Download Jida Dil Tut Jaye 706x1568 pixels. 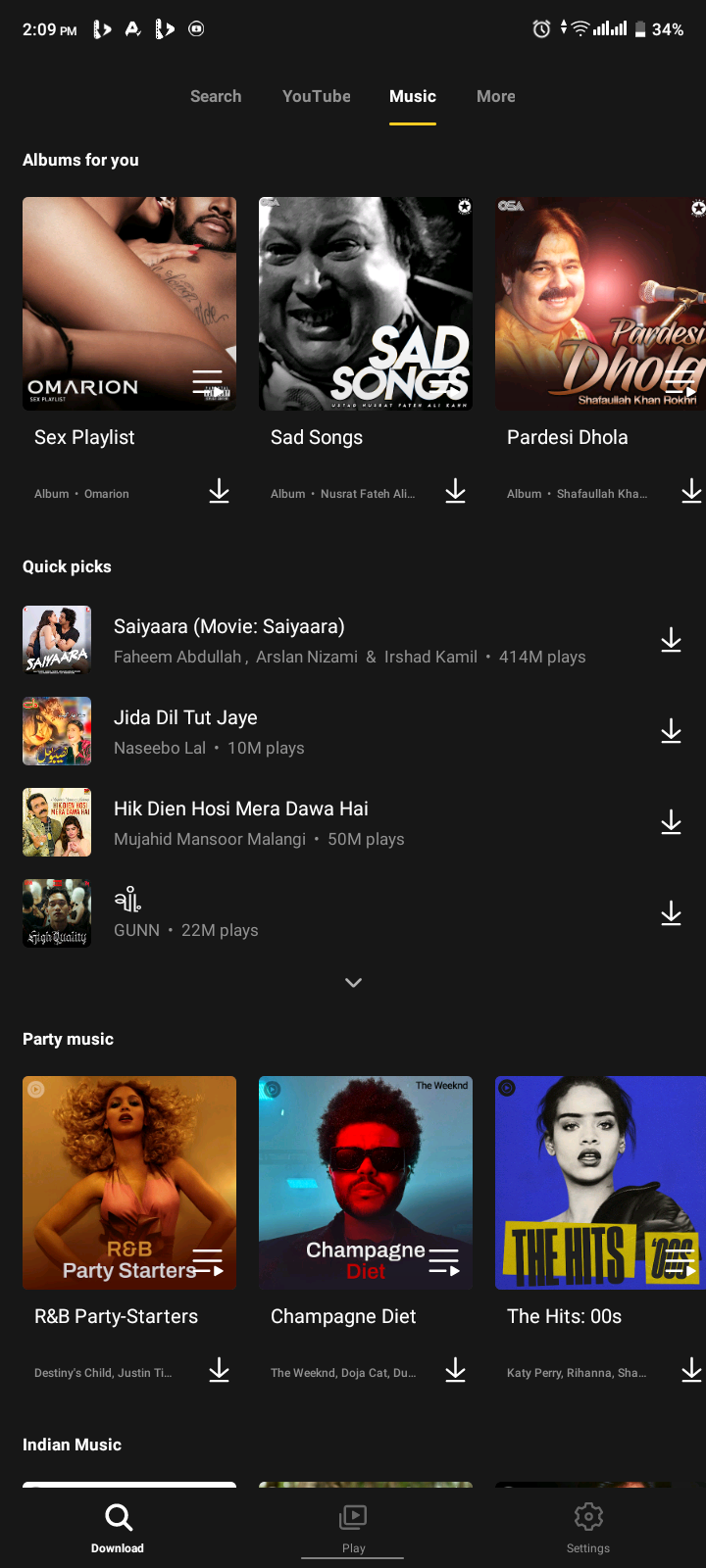coord(671,731)
